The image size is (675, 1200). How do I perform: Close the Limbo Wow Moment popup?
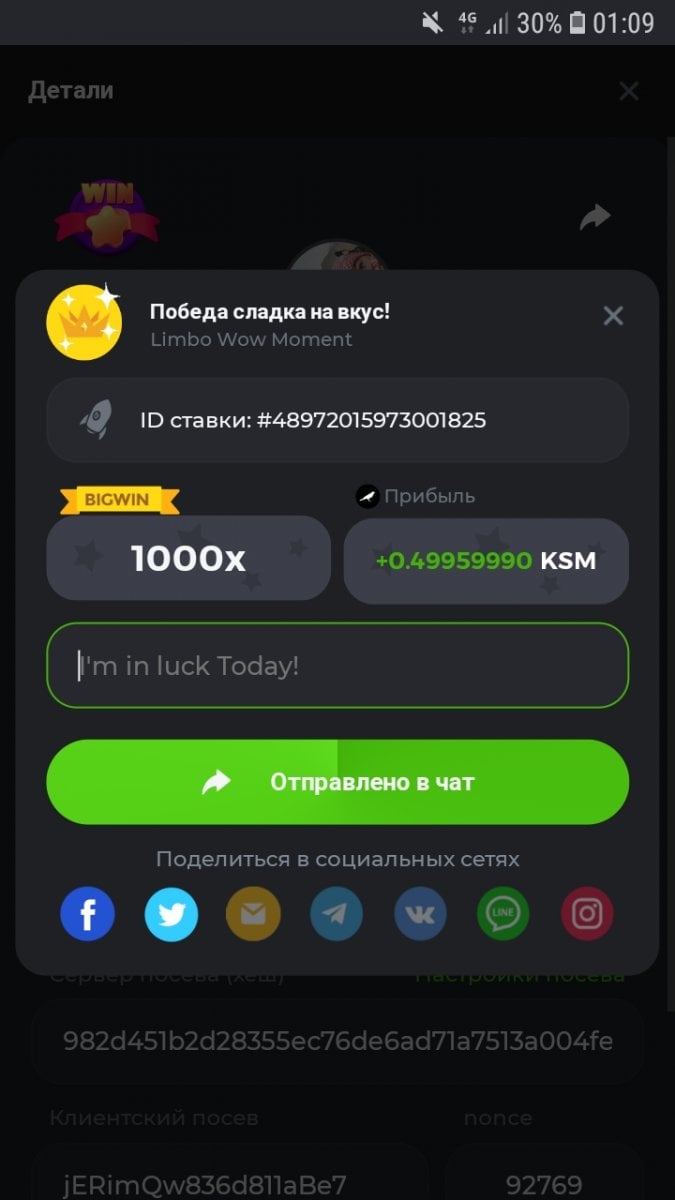tap(613, 316)
